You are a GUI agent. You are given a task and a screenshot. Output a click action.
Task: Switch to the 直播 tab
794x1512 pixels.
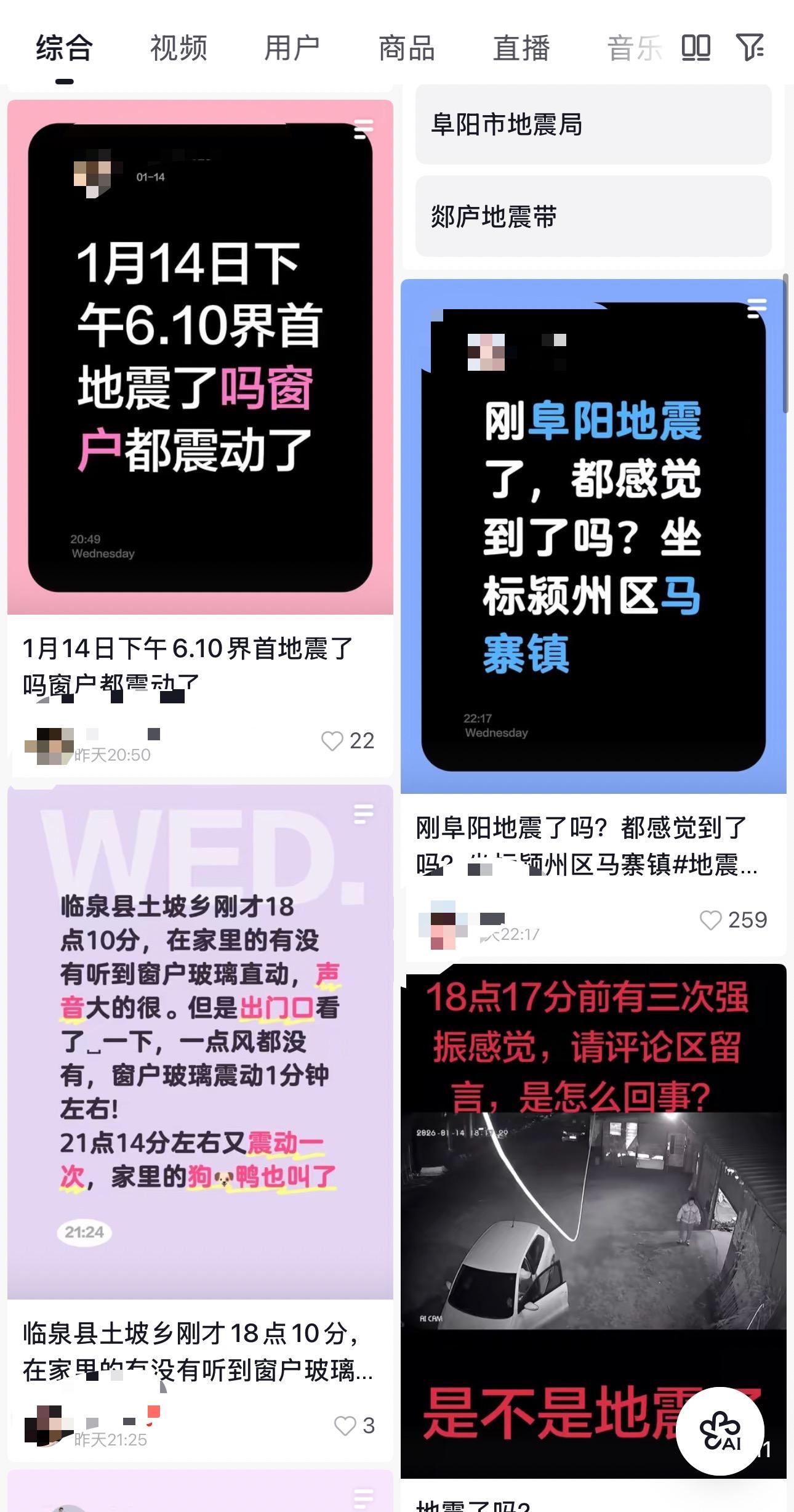[x=521, y=48]
